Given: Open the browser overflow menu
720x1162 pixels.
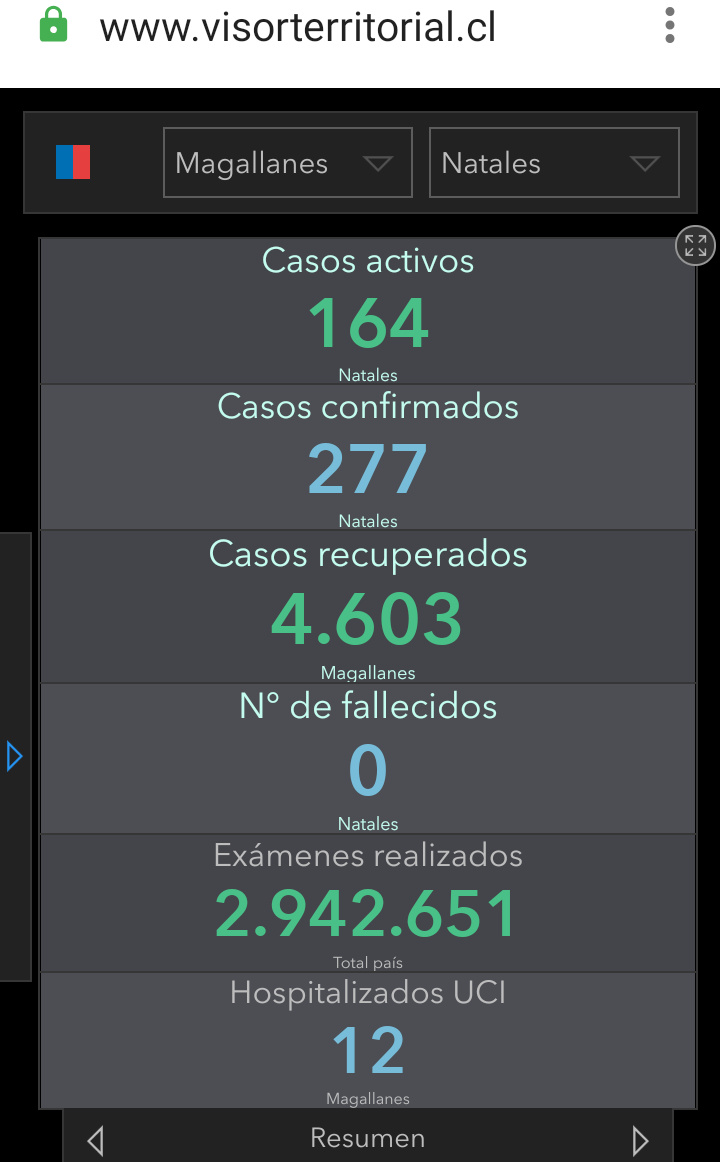Looking at the screenshot, I should (x=670, y=26).
